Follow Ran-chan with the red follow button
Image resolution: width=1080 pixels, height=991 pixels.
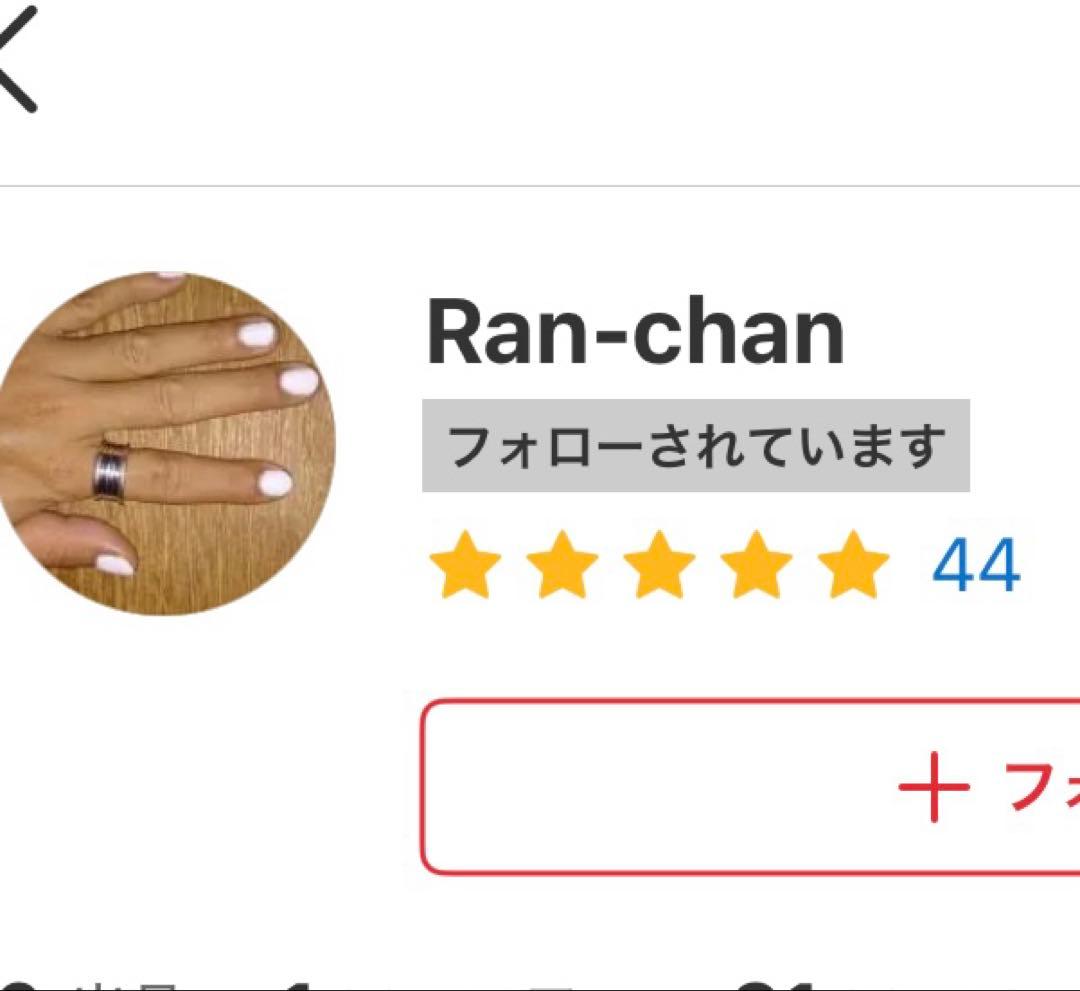pos(752,787)
